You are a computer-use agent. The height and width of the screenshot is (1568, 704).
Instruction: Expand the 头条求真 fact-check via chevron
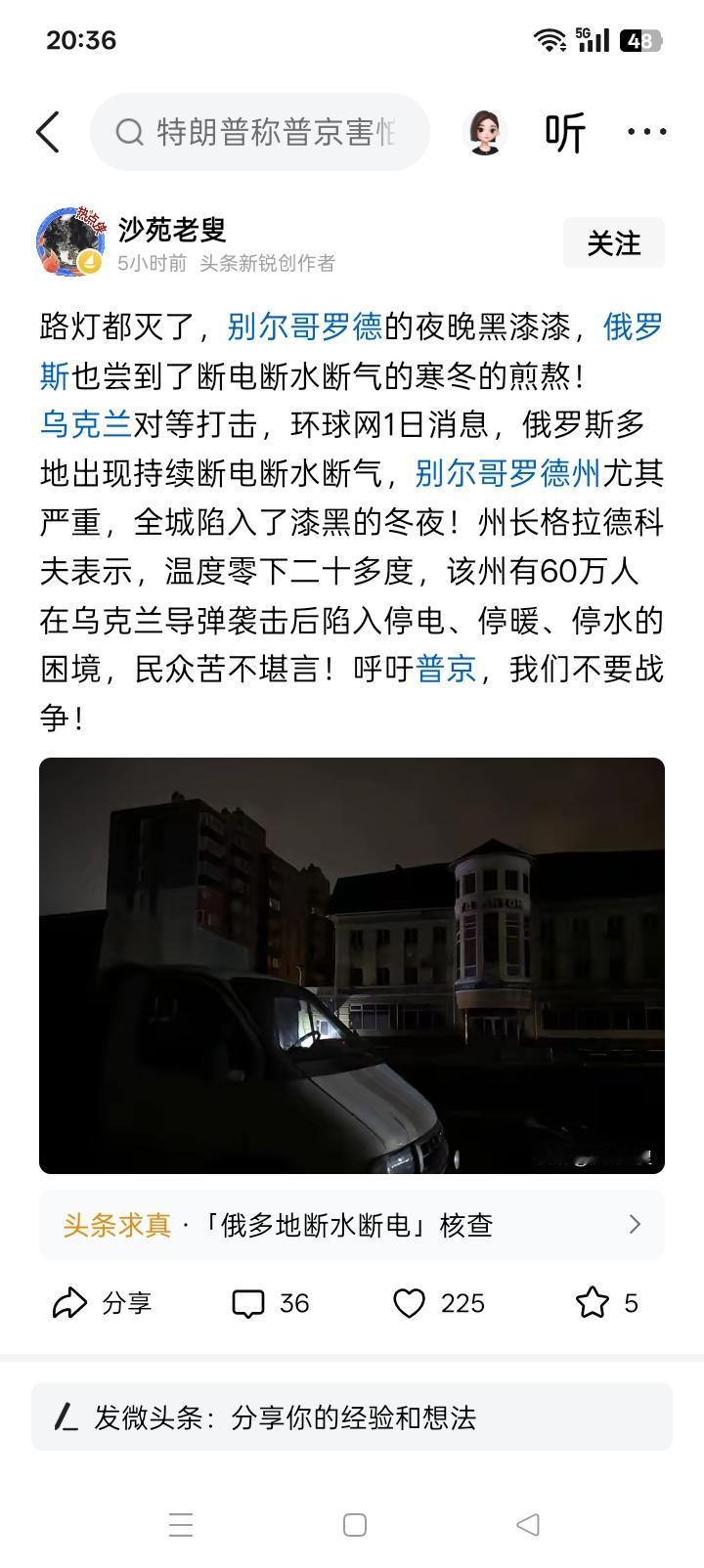click(x=636, y=1224)
